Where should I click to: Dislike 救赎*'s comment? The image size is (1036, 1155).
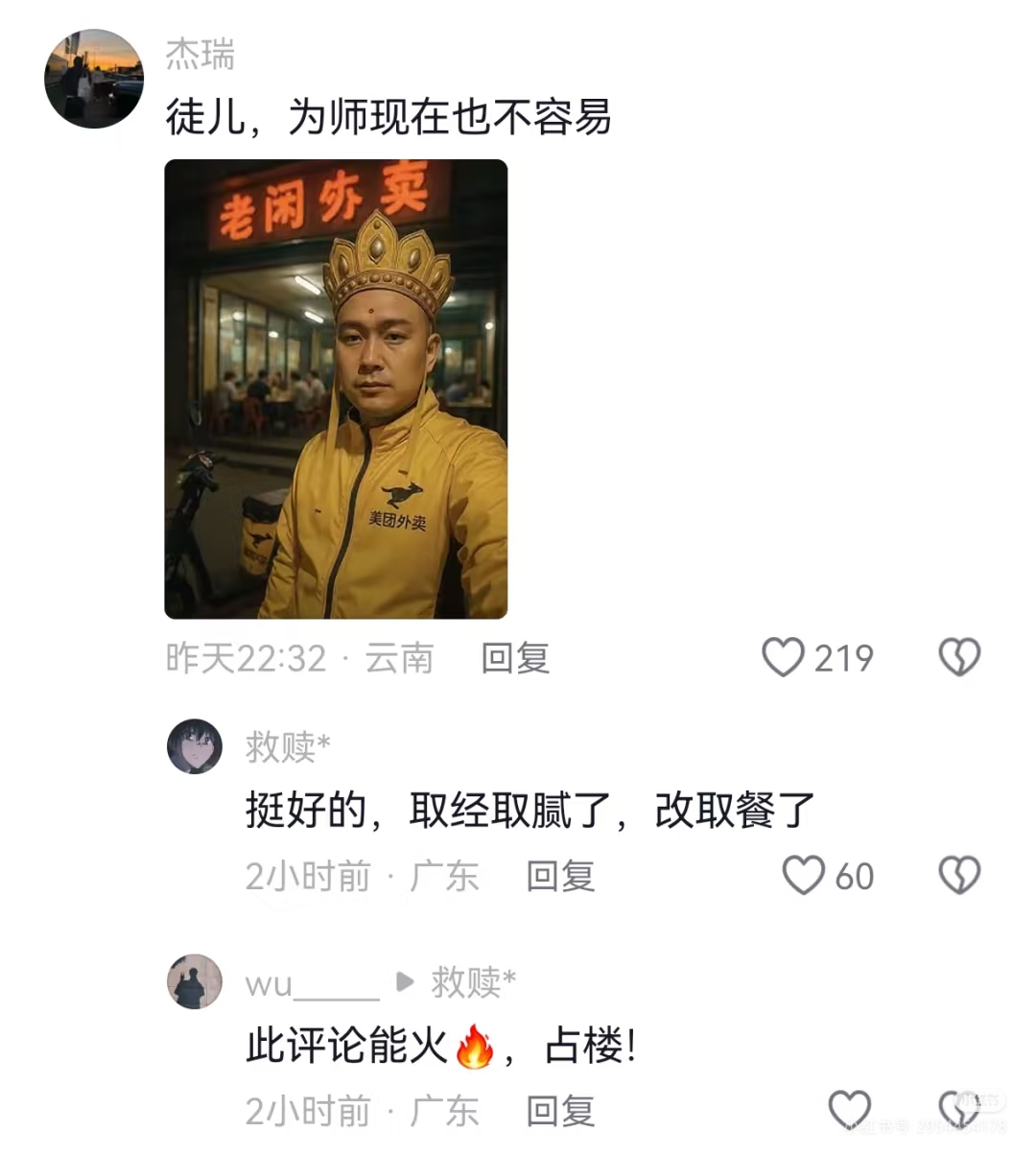point(958,876)
